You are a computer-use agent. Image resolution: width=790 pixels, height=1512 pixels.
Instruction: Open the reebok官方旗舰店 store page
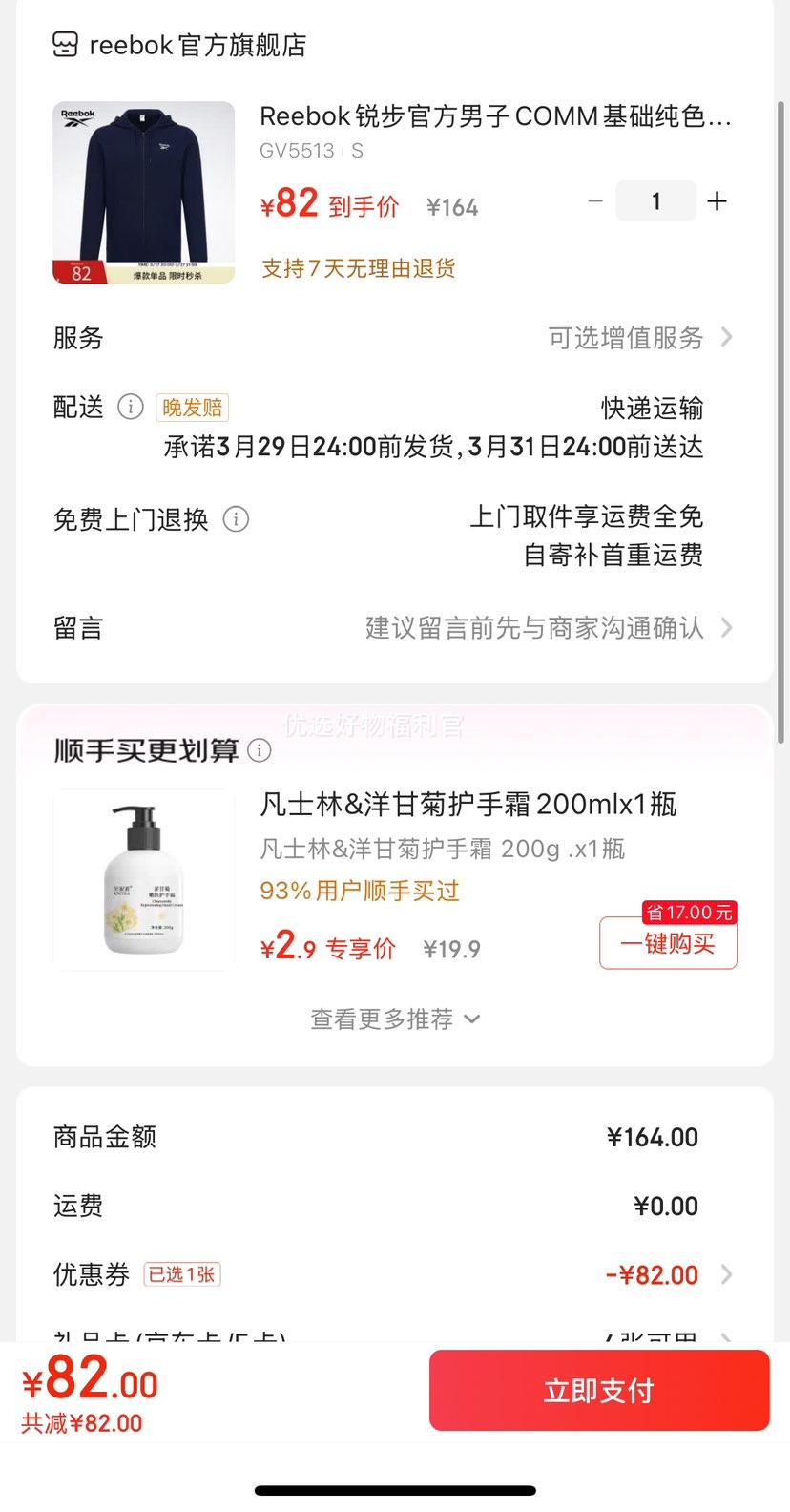click(179, 45)
